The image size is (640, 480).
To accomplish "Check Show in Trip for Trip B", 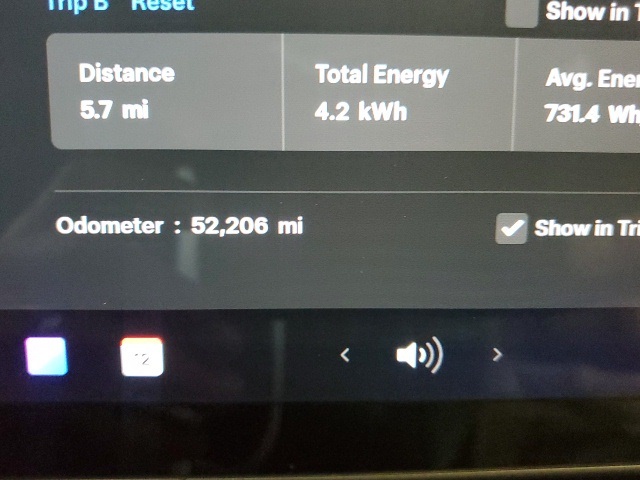I will (x=521, y=11).
